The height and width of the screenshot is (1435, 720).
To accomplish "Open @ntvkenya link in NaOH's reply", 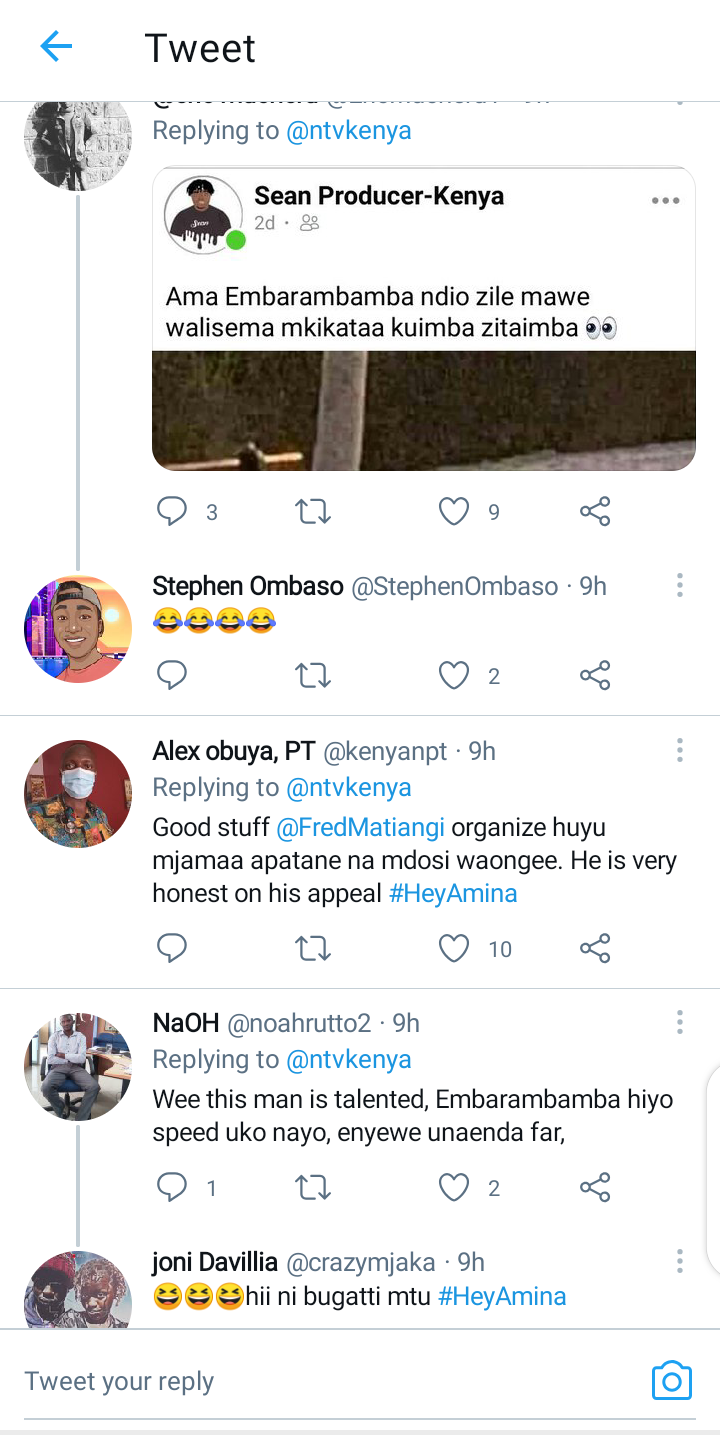I will [x=349, y=1059].
